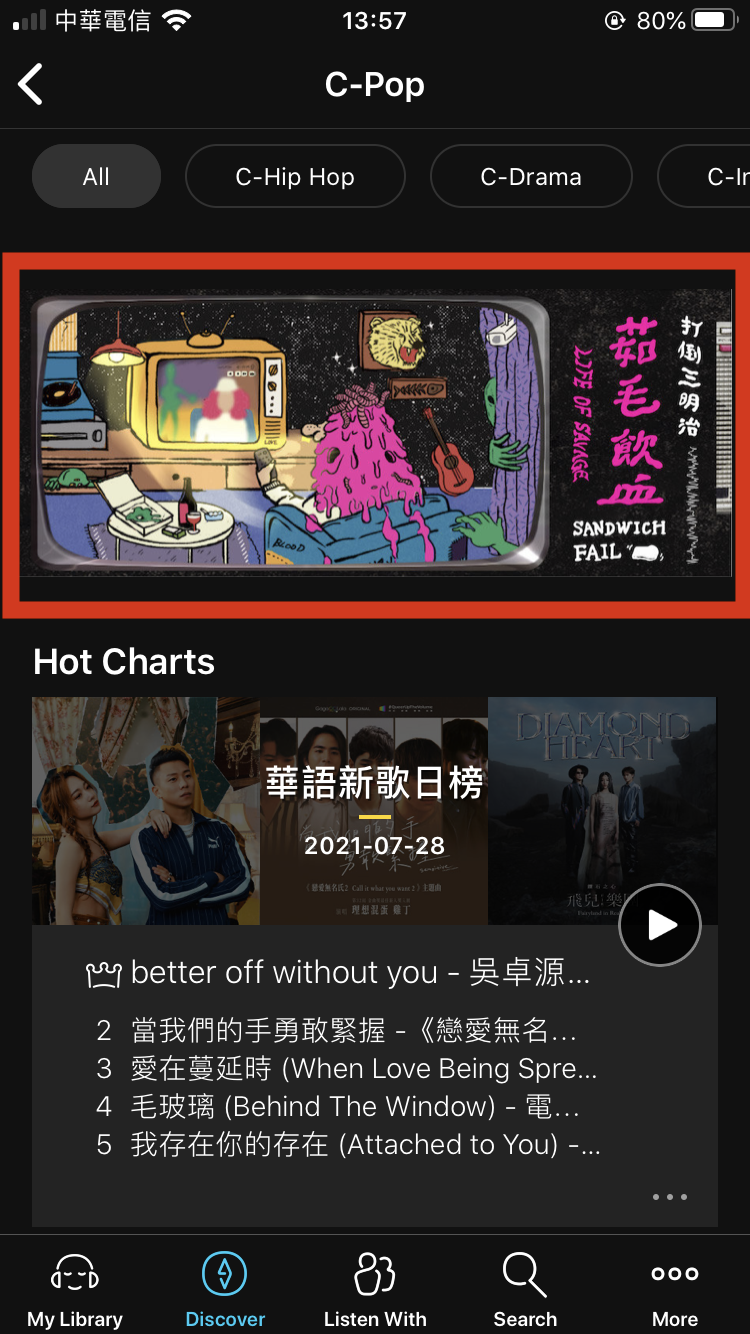750x1334 pixels.
Task: Show the C-Drama category
Action: coord(531,177)
